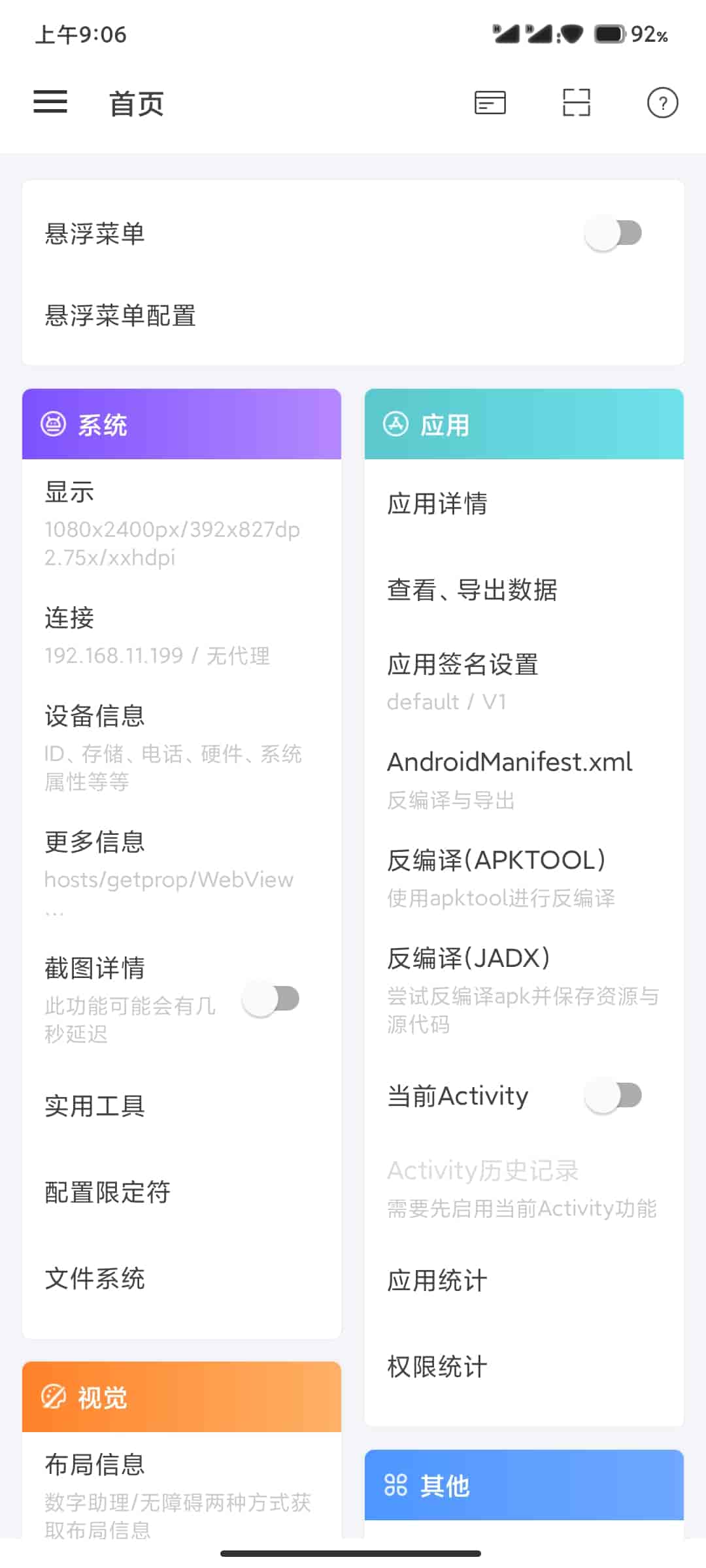Open the card/log icon in app bar
This screenshot has height=1568, width=706.
pos(490,103)
